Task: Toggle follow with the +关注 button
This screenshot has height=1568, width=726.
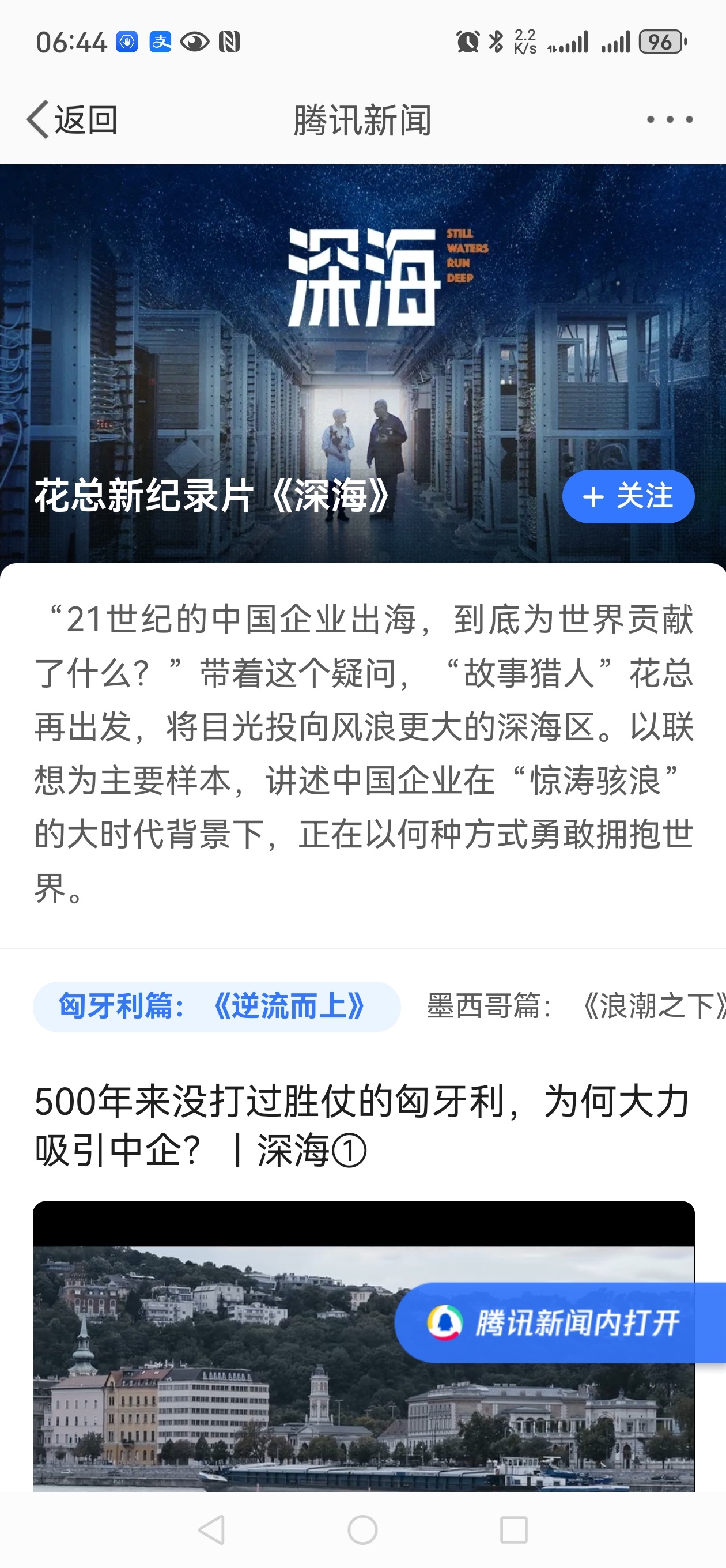Action: (x=627, y=497)
